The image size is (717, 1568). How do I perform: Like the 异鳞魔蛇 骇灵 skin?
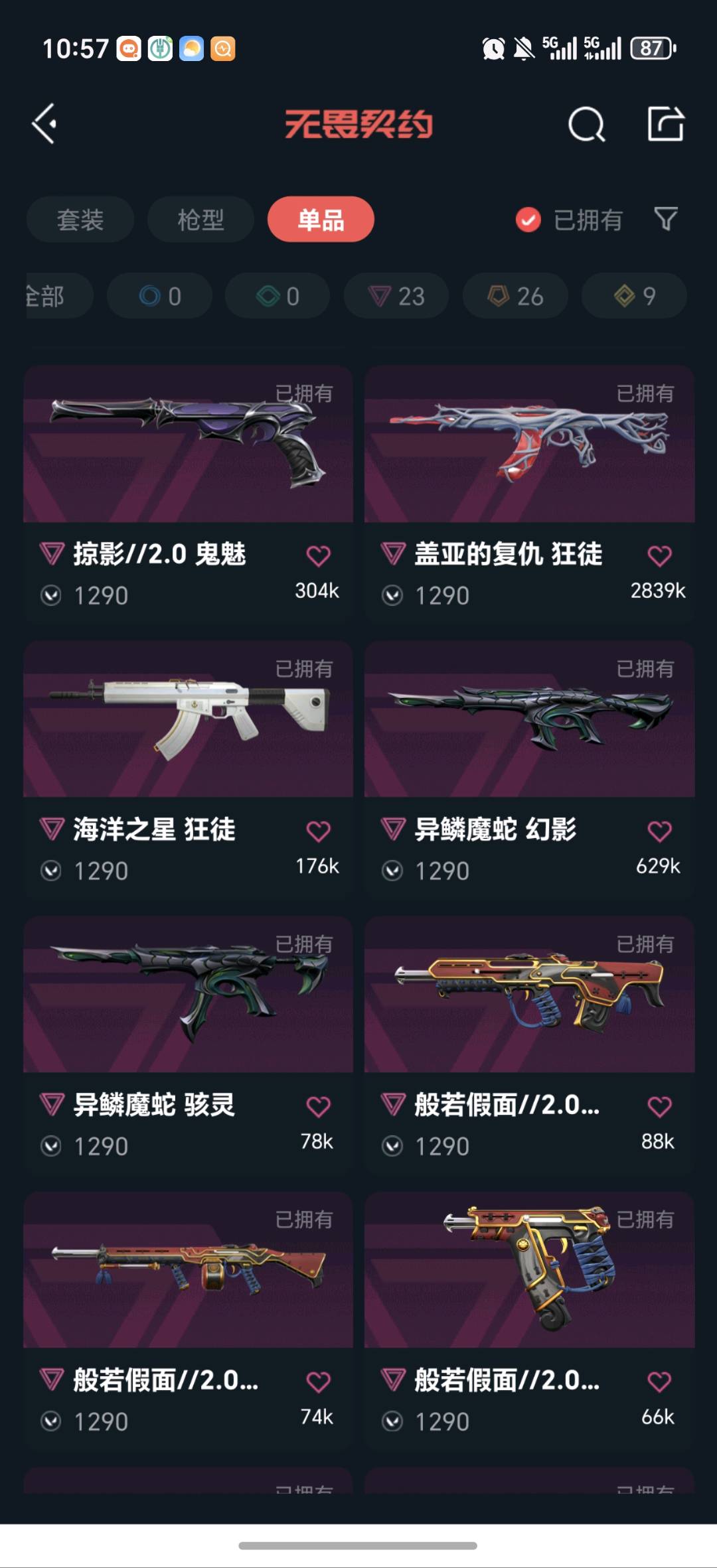click(318, 1106)
